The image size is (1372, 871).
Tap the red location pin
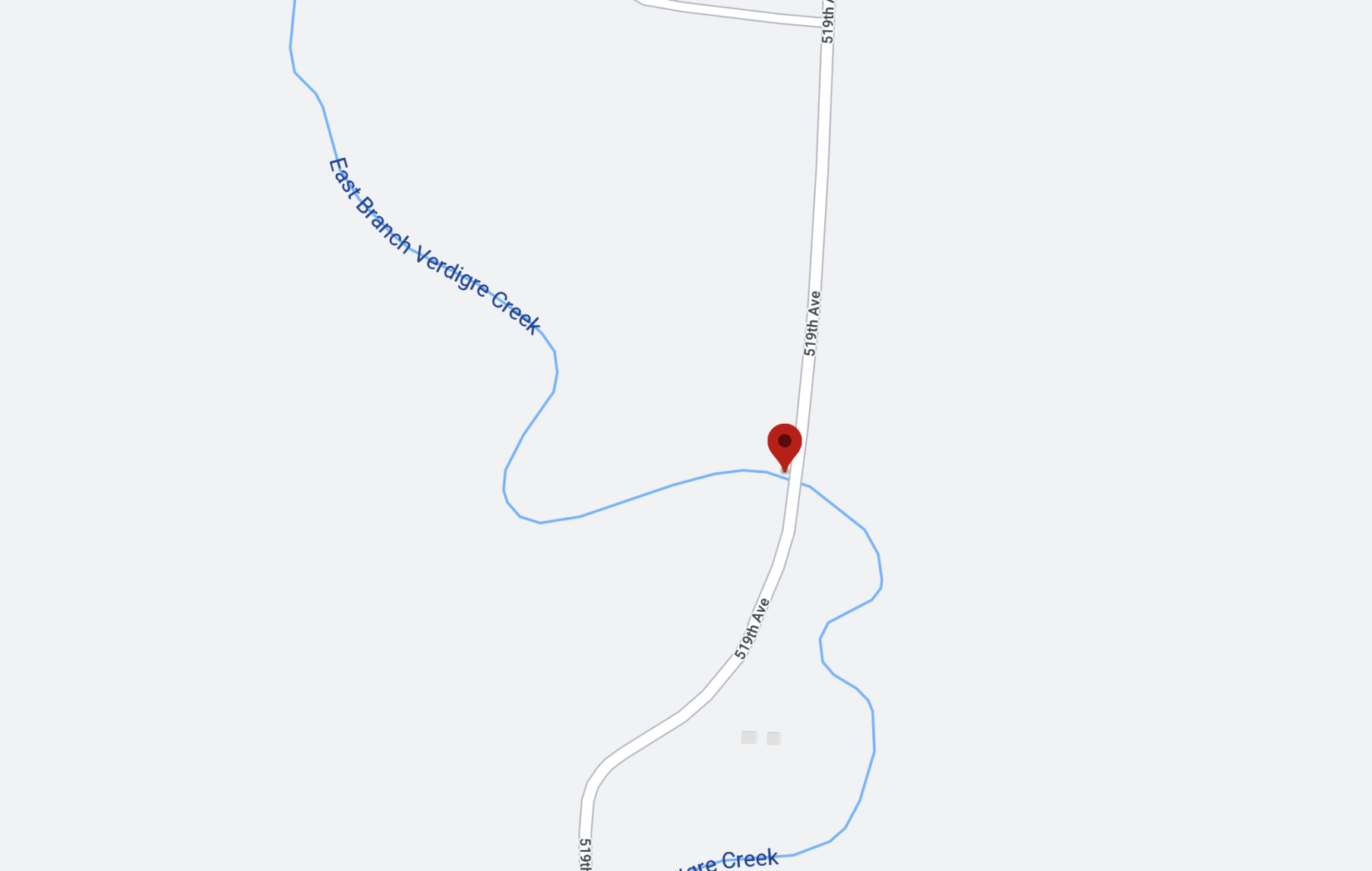(x=784, y=444)
